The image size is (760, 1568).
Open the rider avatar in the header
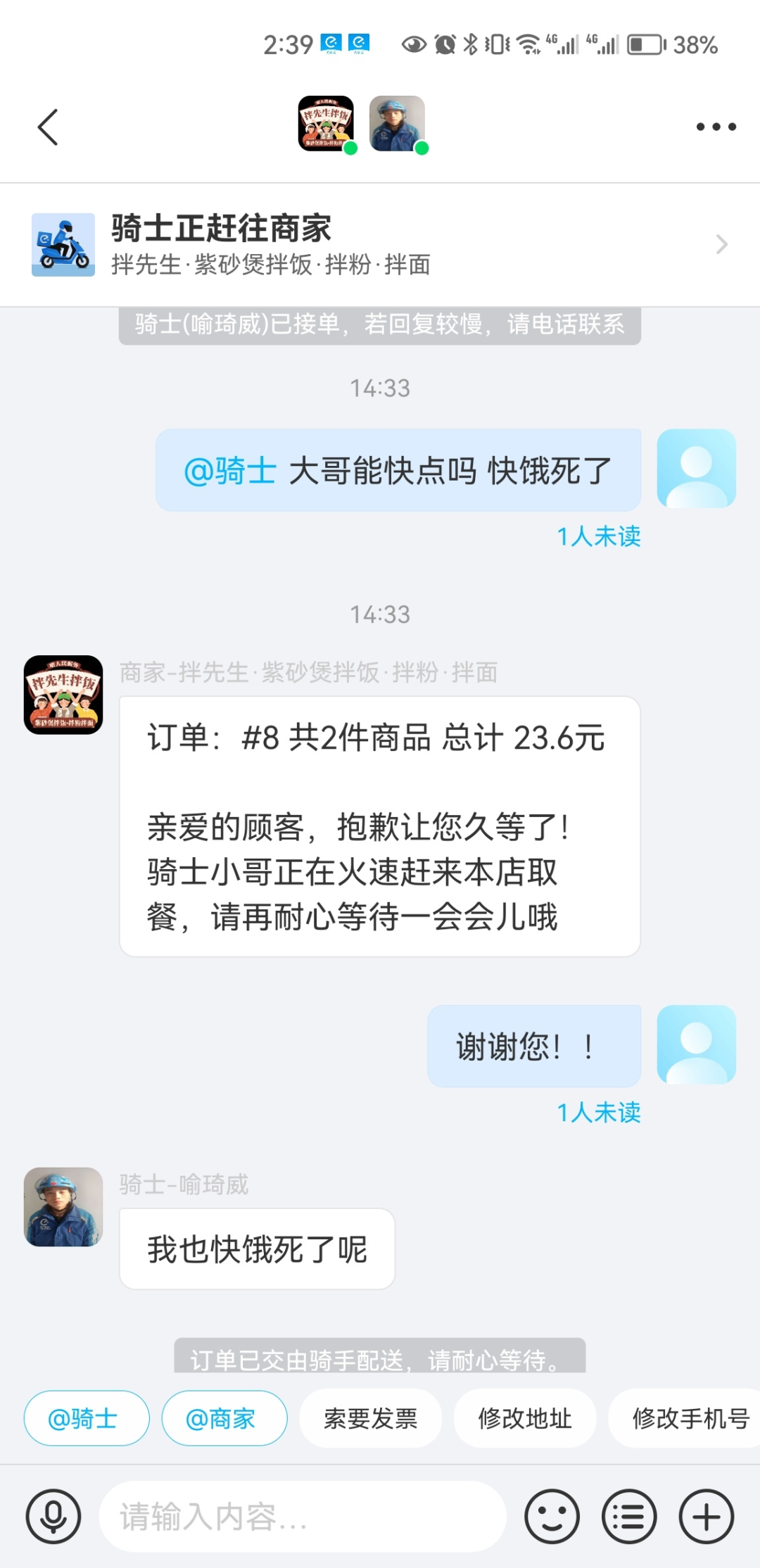point(398,124)
